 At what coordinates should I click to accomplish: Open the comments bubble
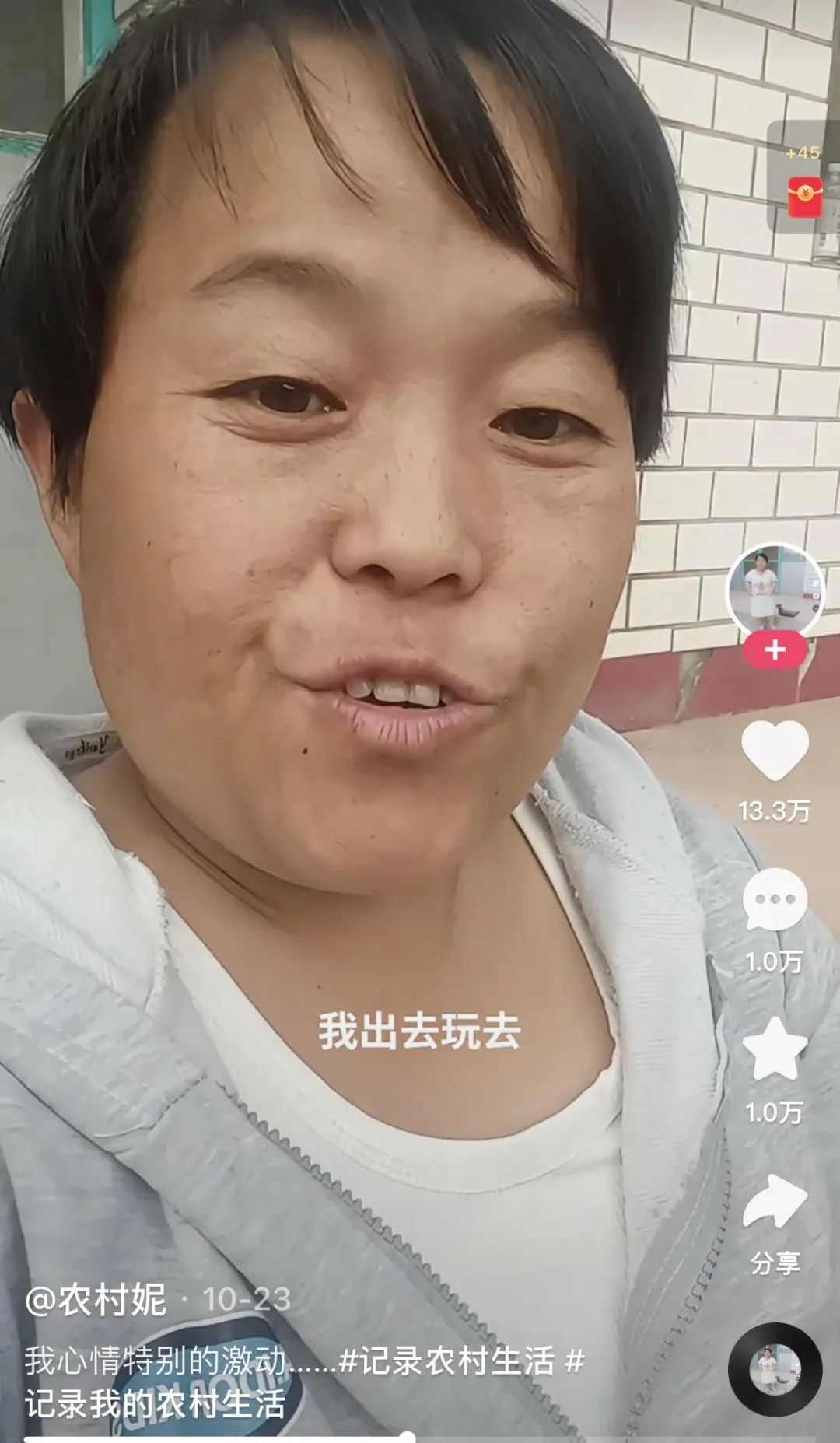775,900
